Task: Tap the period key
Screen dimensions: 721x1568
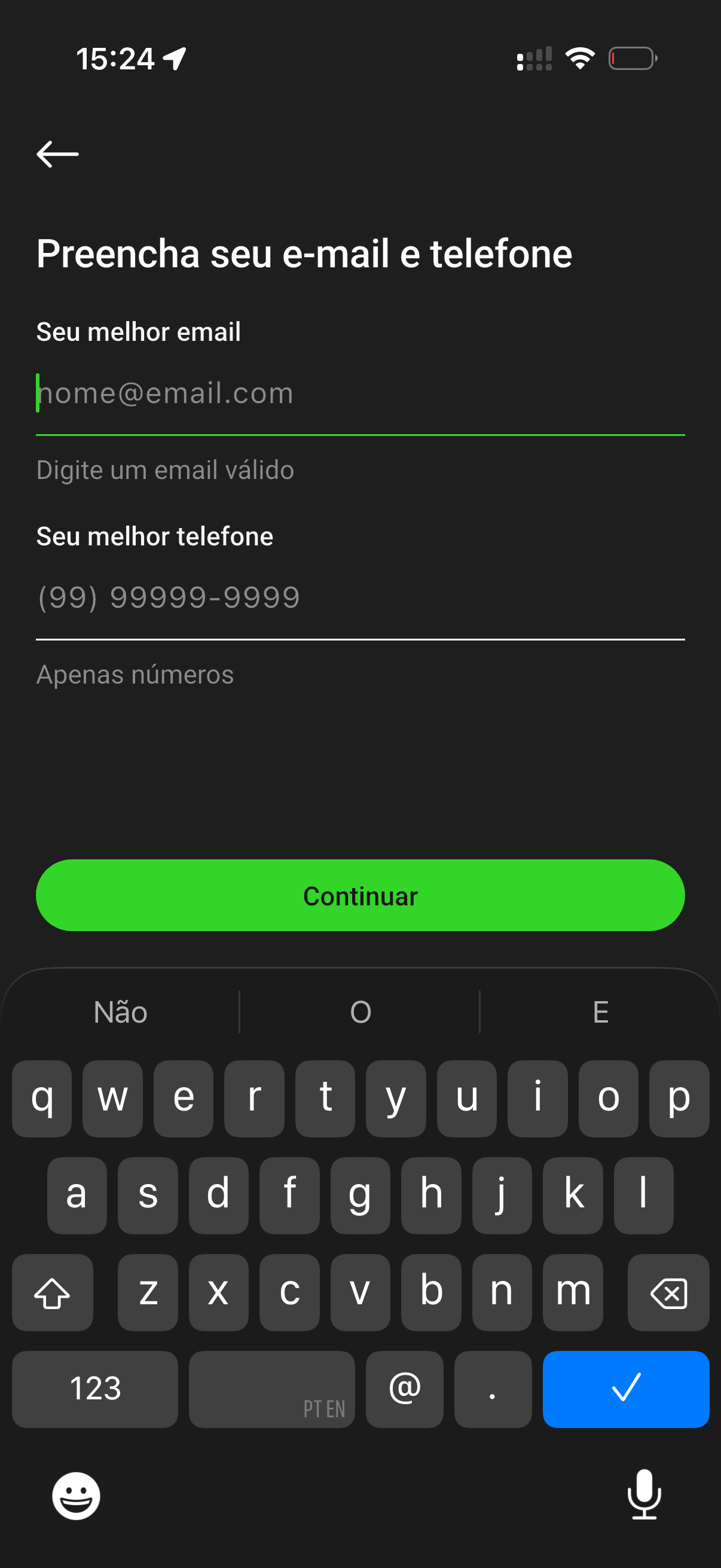Action: click(493, 1390)
